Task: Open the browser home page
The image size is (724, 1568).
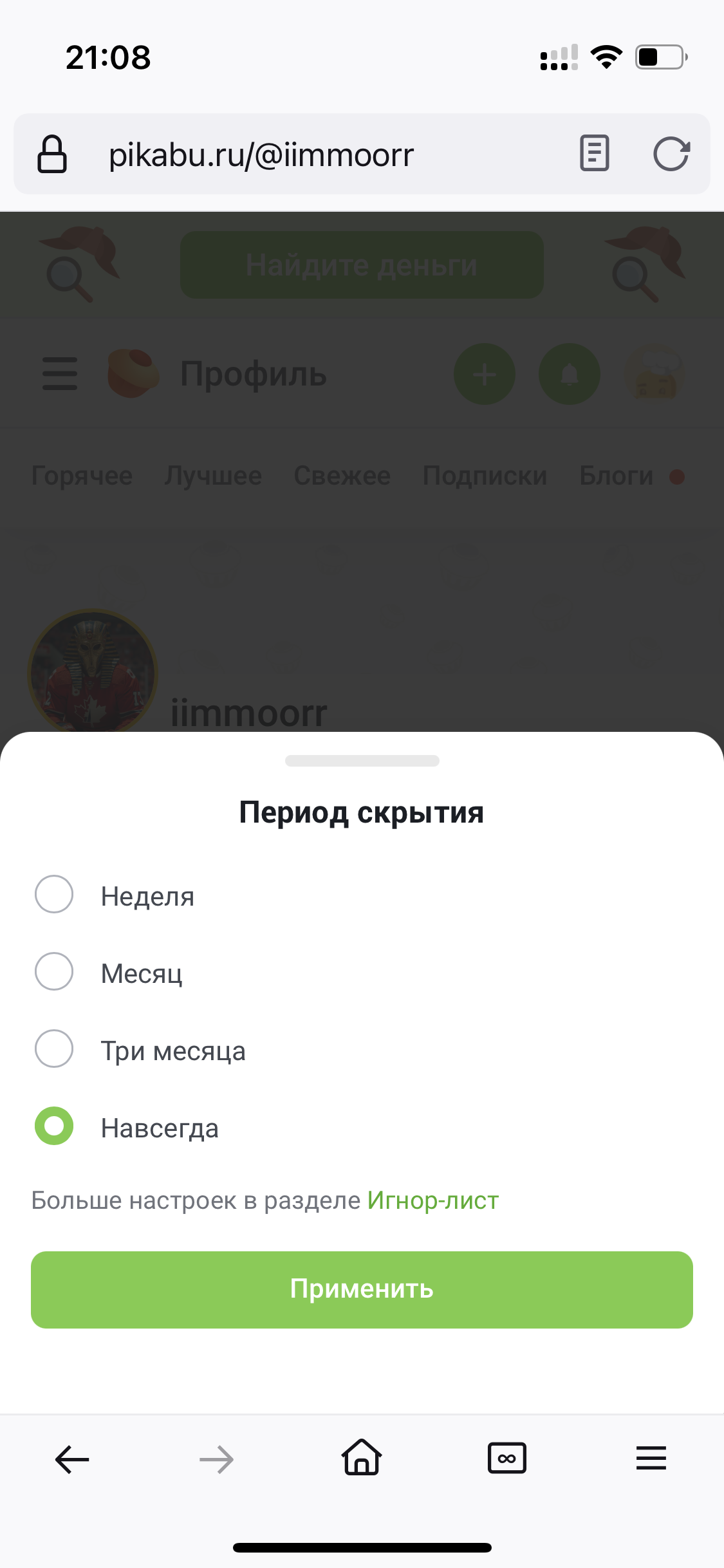Action: click(362, 1458)
